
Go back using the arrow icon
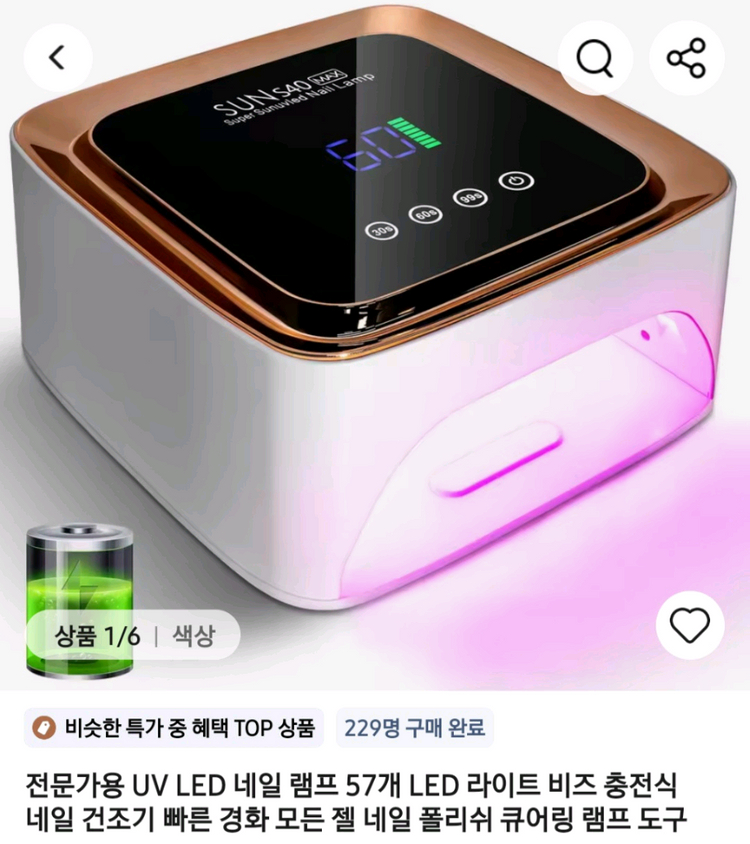(x=57, y=57)
